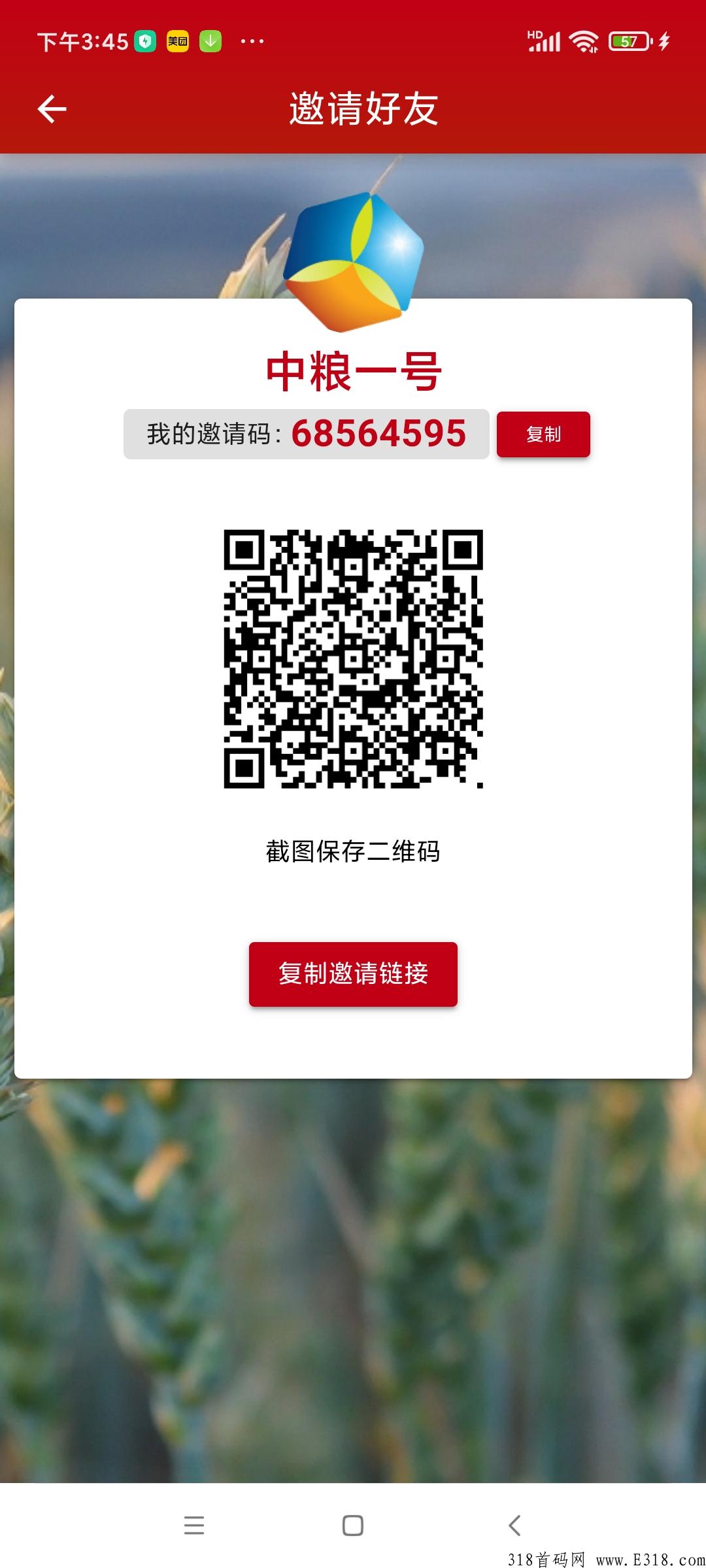Tap the charging lightning bolt icon

click(x=664, y=41)
